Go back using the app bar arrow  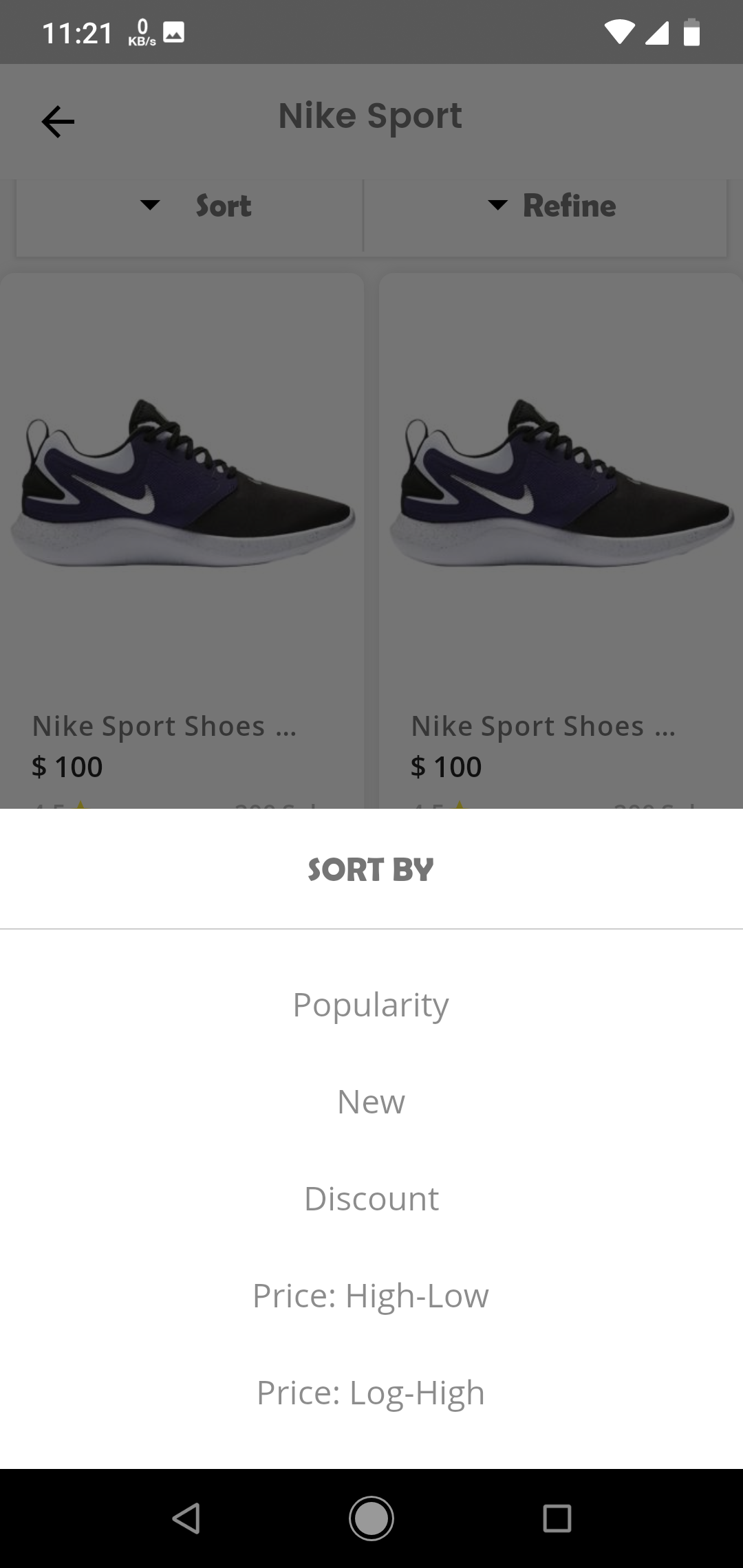pyautogui.click(x=58, y=122)
